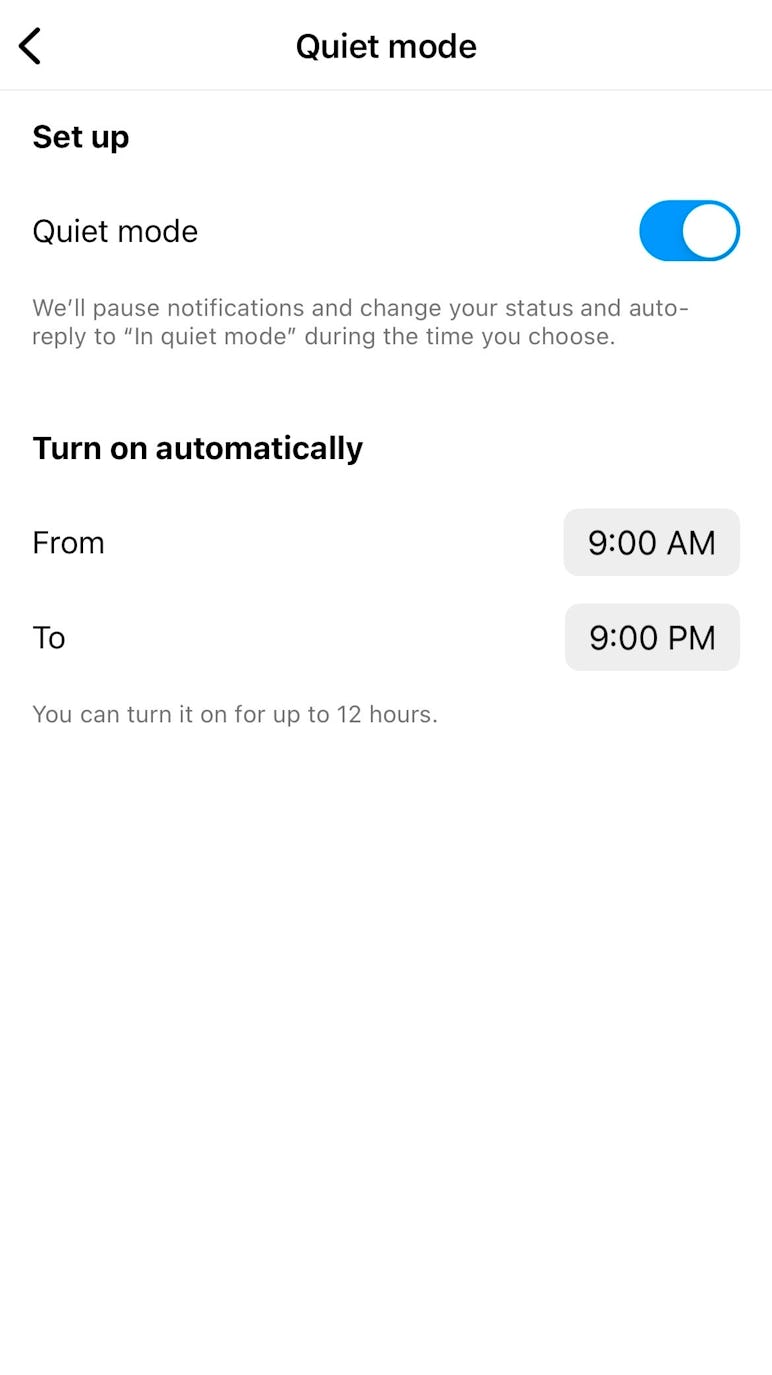Click the Set up section heading
The width and height of the screenshot is (772, 1375).
click(80, 136)
